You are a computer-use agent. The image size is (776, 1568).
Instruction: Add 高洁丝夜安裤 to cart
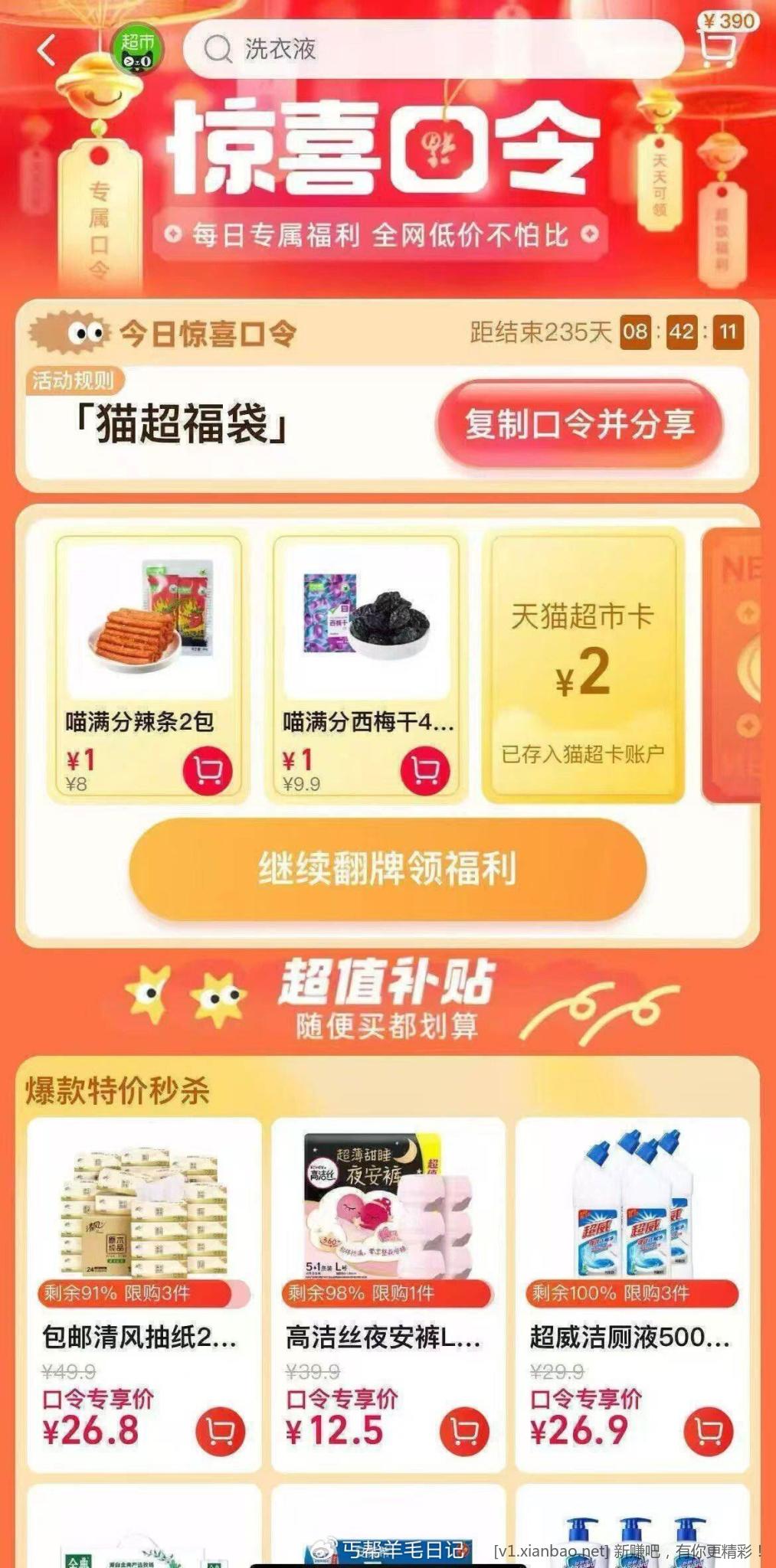(464, 1430)
